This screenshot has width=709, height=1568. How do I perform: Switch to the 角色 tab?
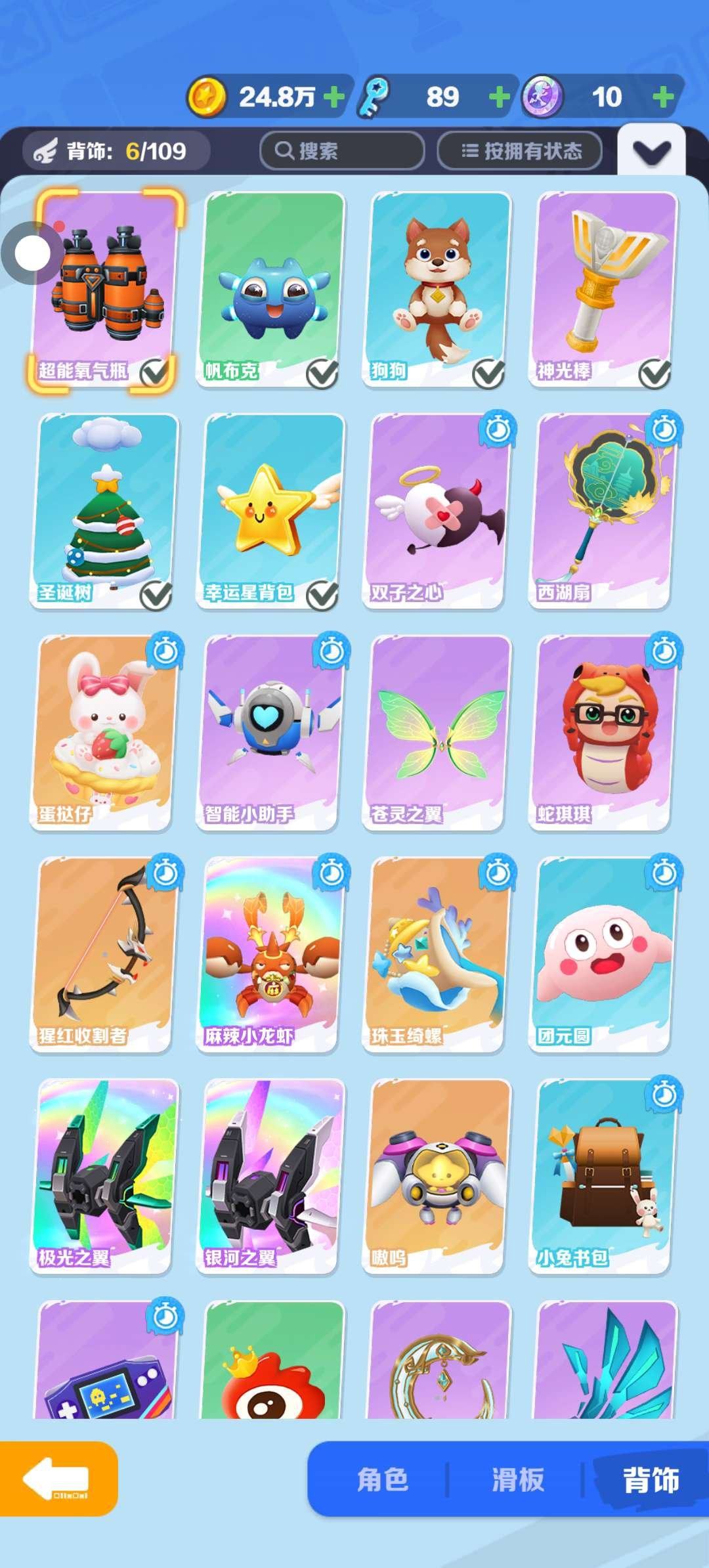coord(383,1480)
